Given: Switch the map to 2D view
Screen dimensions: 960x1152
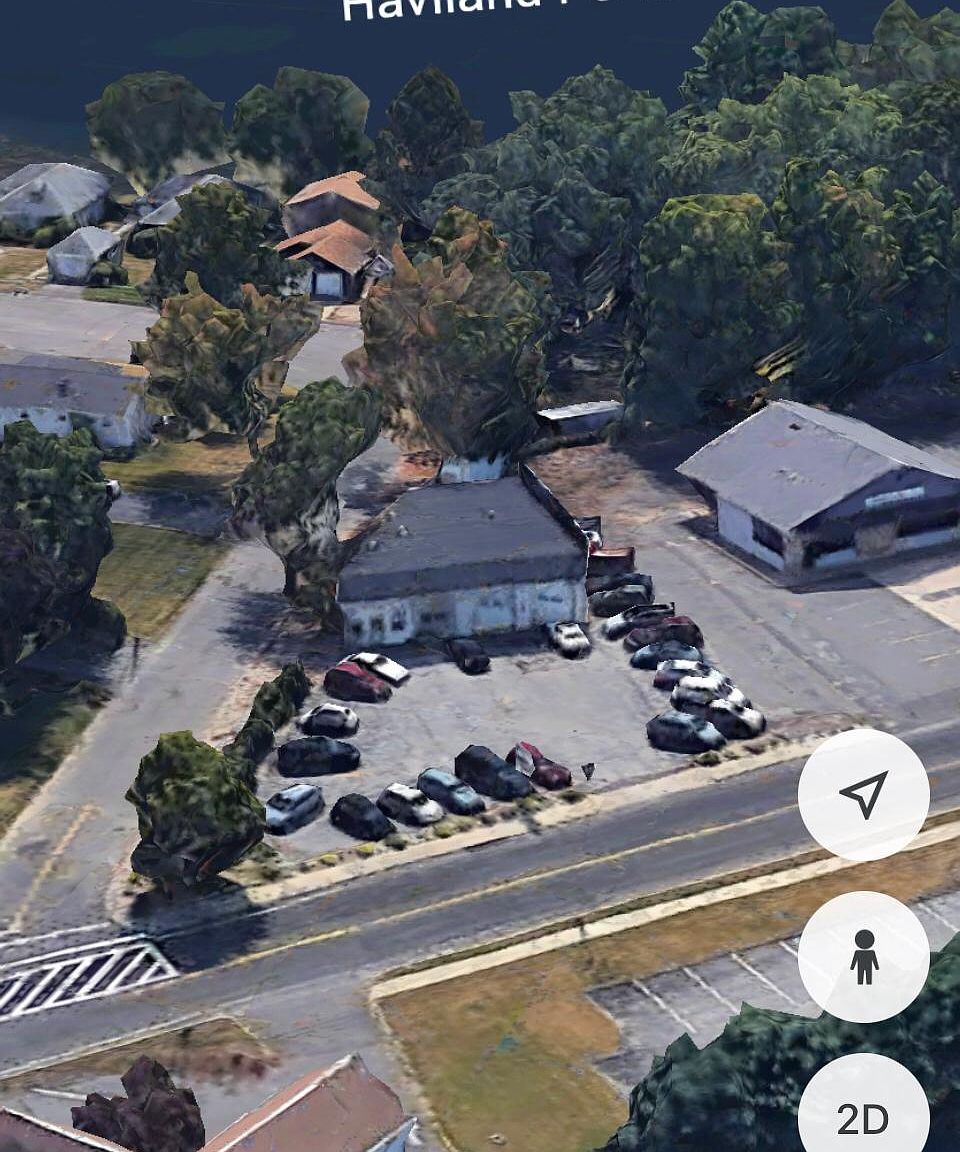Looking at the screenshot, I should coord(863,1115).
